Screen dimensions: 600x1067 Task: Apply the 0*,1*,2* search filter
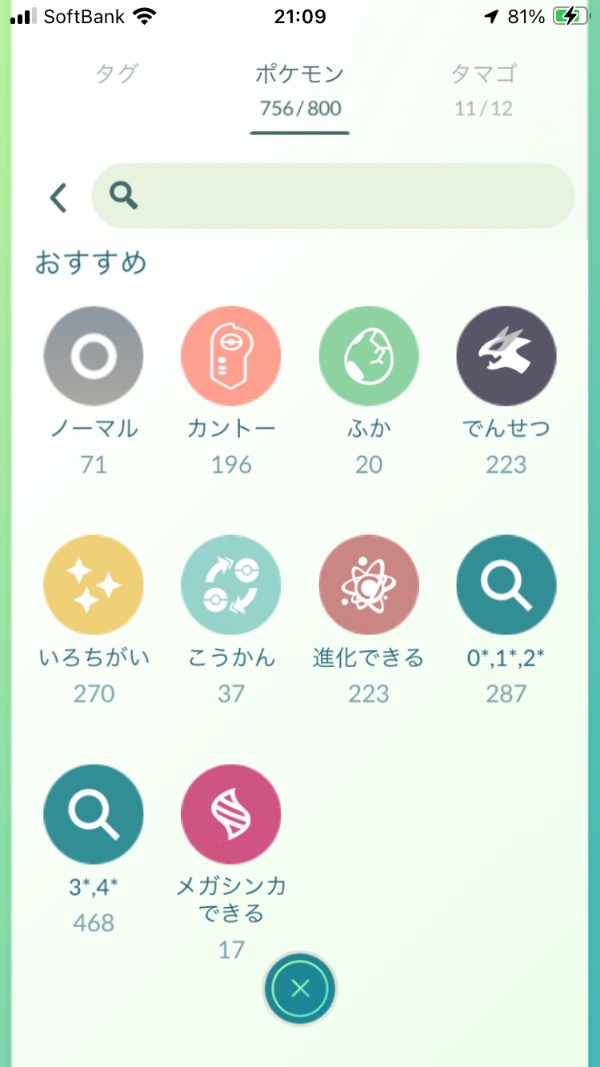pos(506,585)
